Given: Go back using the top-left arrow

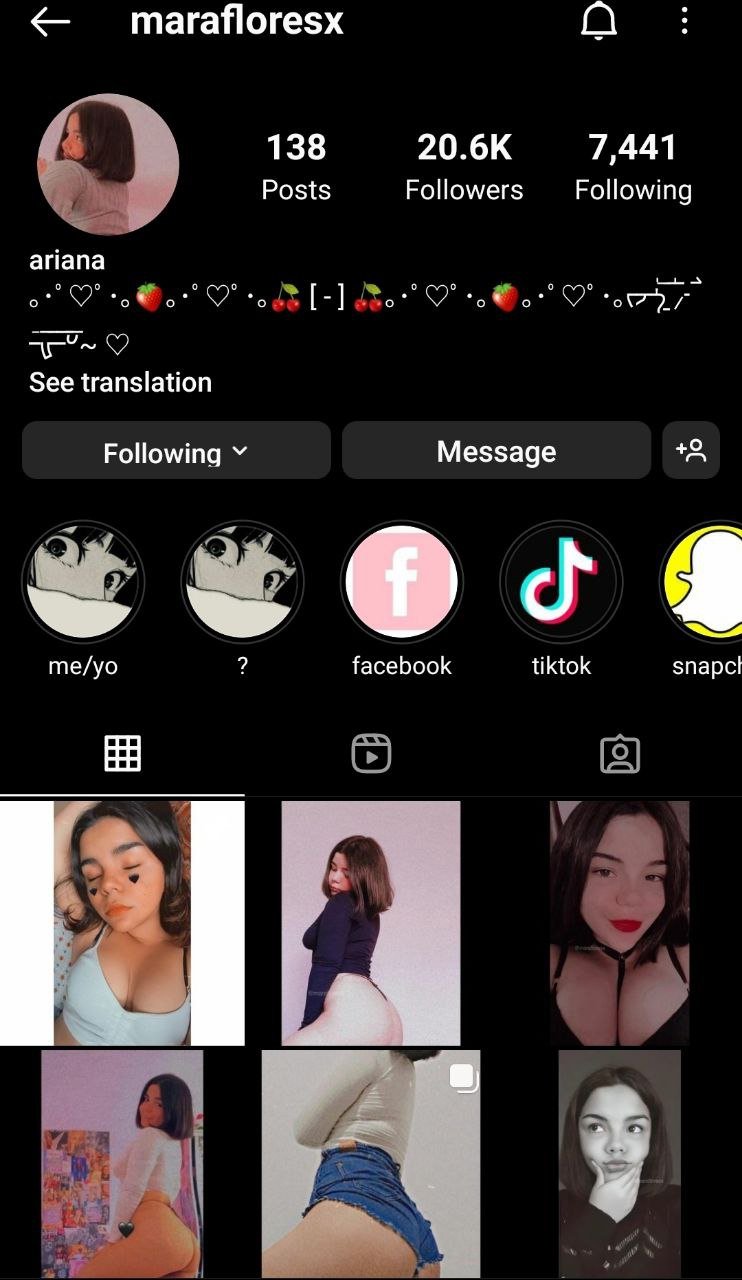Looking at the screenshot, I should tap(50, 22).
